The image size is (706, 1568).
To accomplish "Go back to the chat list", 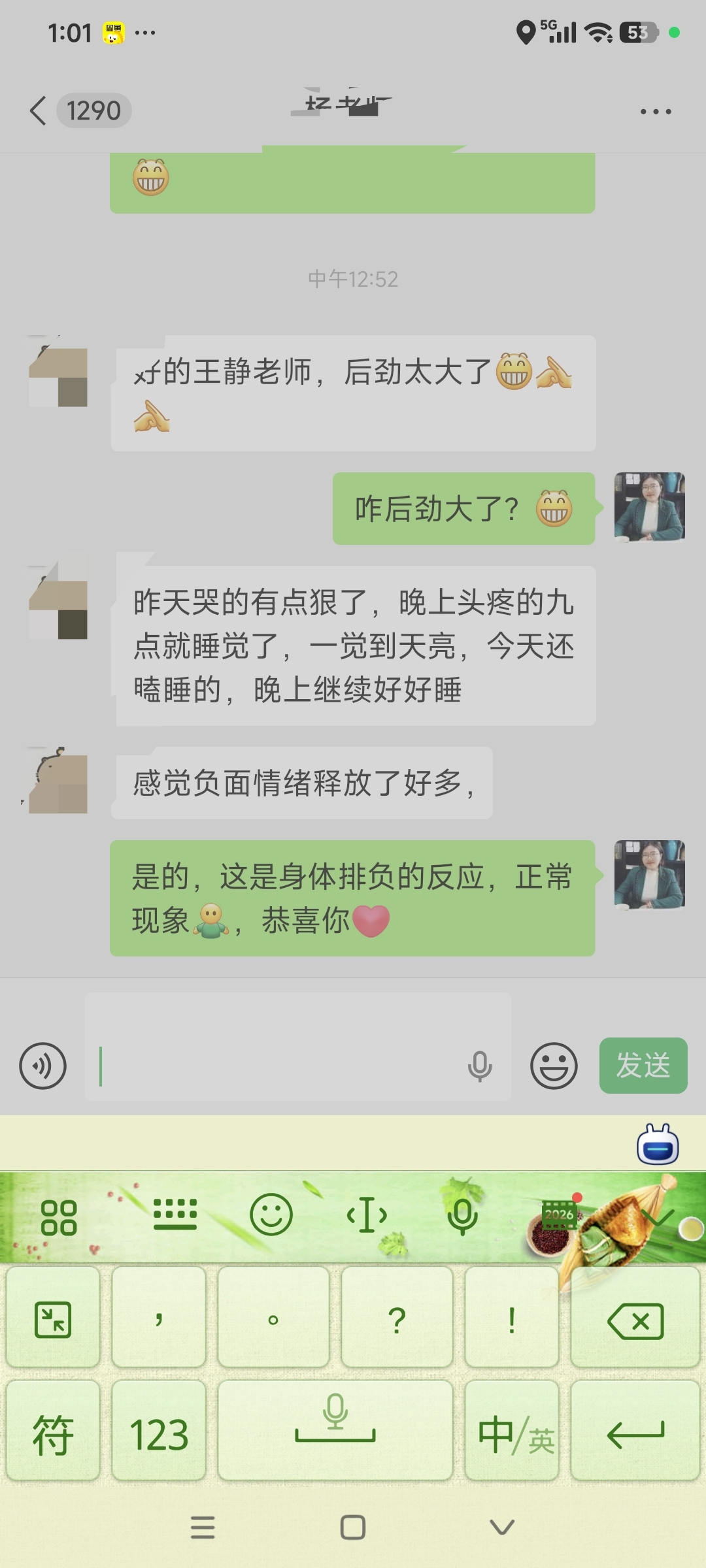I will 39,110.
